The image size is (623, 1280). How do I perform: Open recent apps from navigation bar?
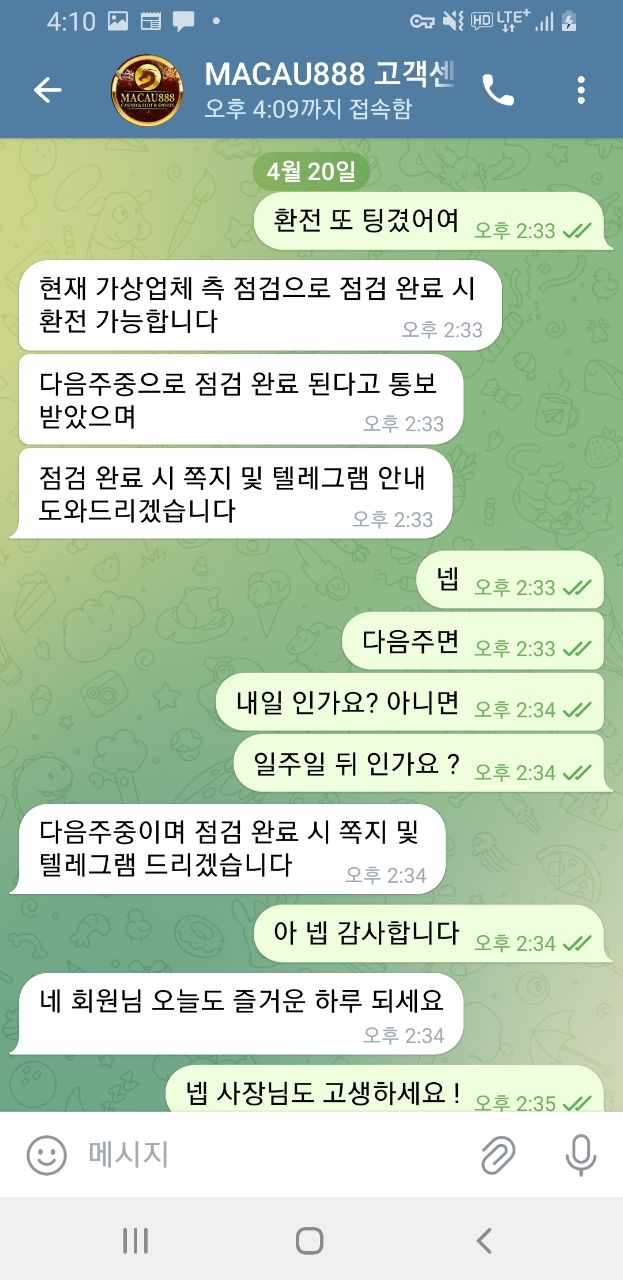135,1241
